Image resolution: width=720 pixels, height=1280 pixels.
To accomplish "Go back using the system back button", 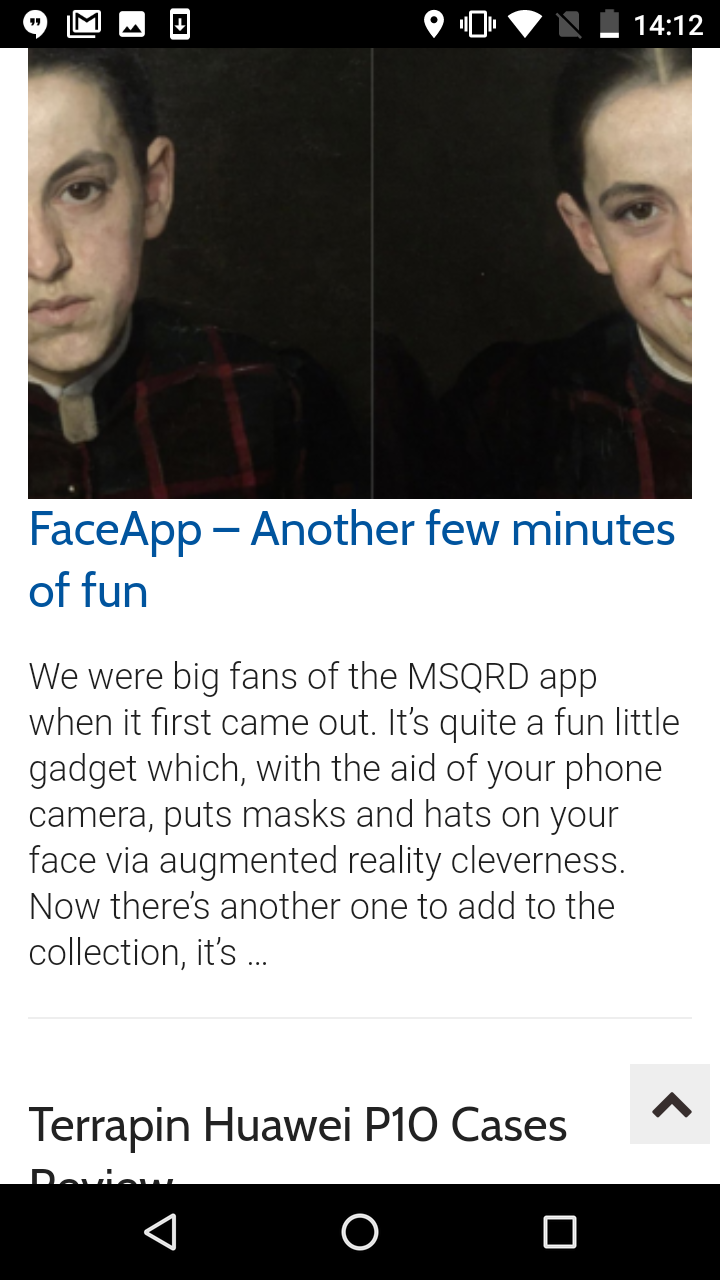I will (160, 1232).
